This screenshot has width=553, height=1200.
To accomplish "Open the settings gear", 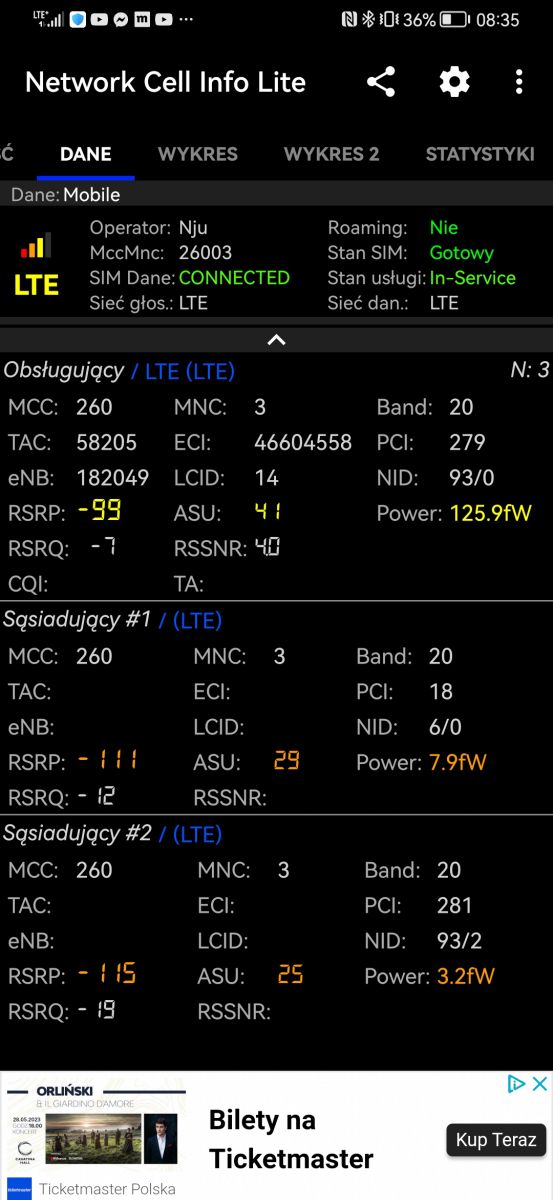I will pos(454,82).
